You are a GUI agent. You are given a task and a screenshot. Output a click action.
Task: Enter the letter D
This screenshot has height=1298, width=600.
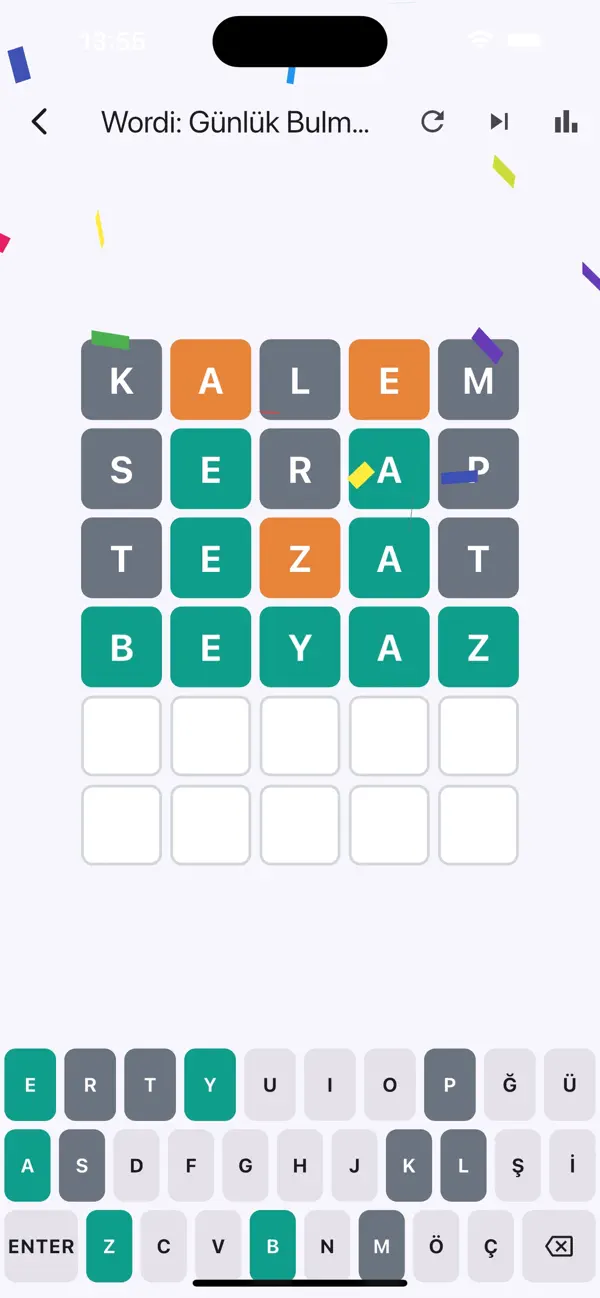point(136,1166)
